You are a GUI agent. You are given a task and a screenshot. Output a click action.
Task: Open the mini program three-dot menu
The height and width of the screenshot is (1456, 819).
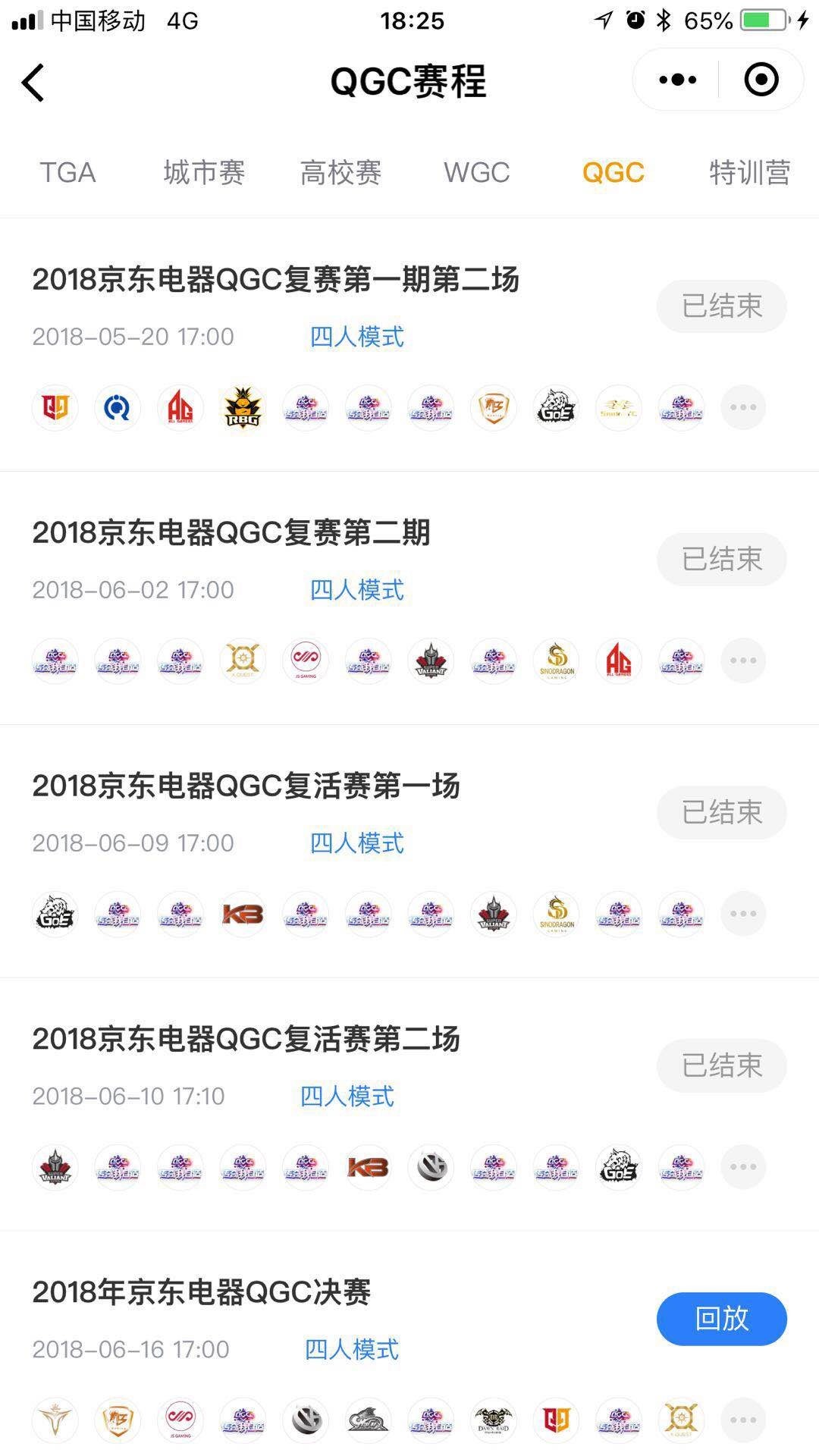(677, 80)
